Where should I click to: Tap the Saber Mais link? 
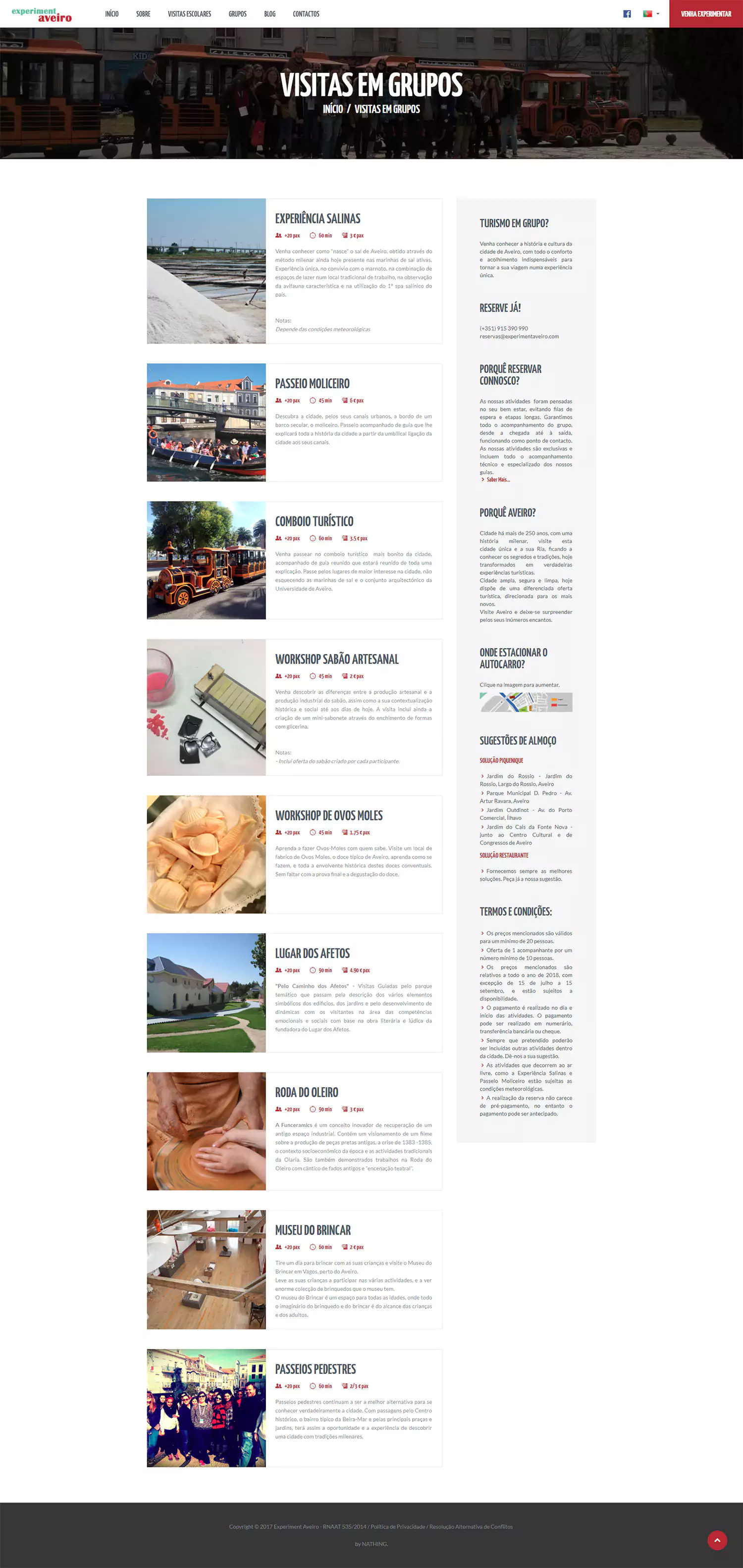498,480
